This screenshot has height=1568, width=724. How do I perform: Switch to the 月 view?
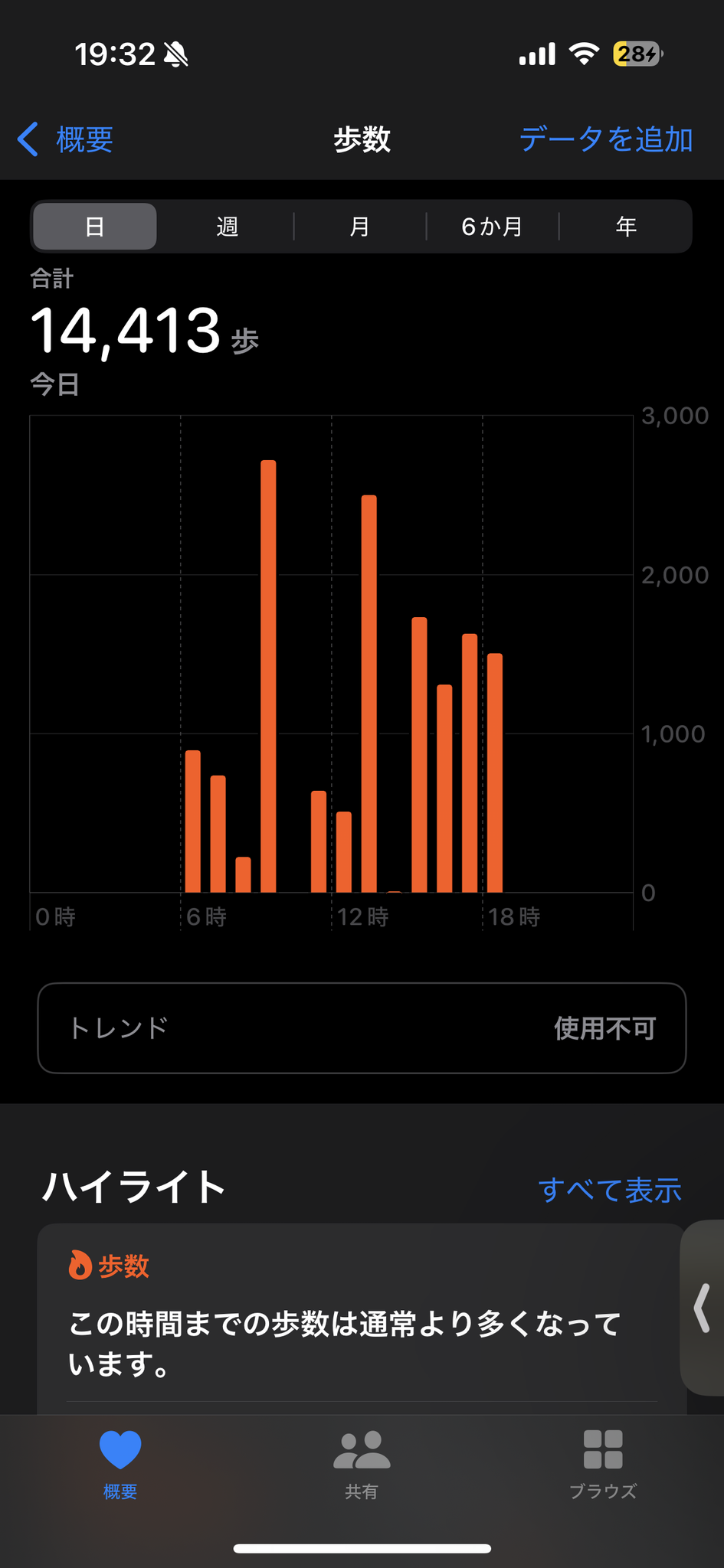[360, 227]
